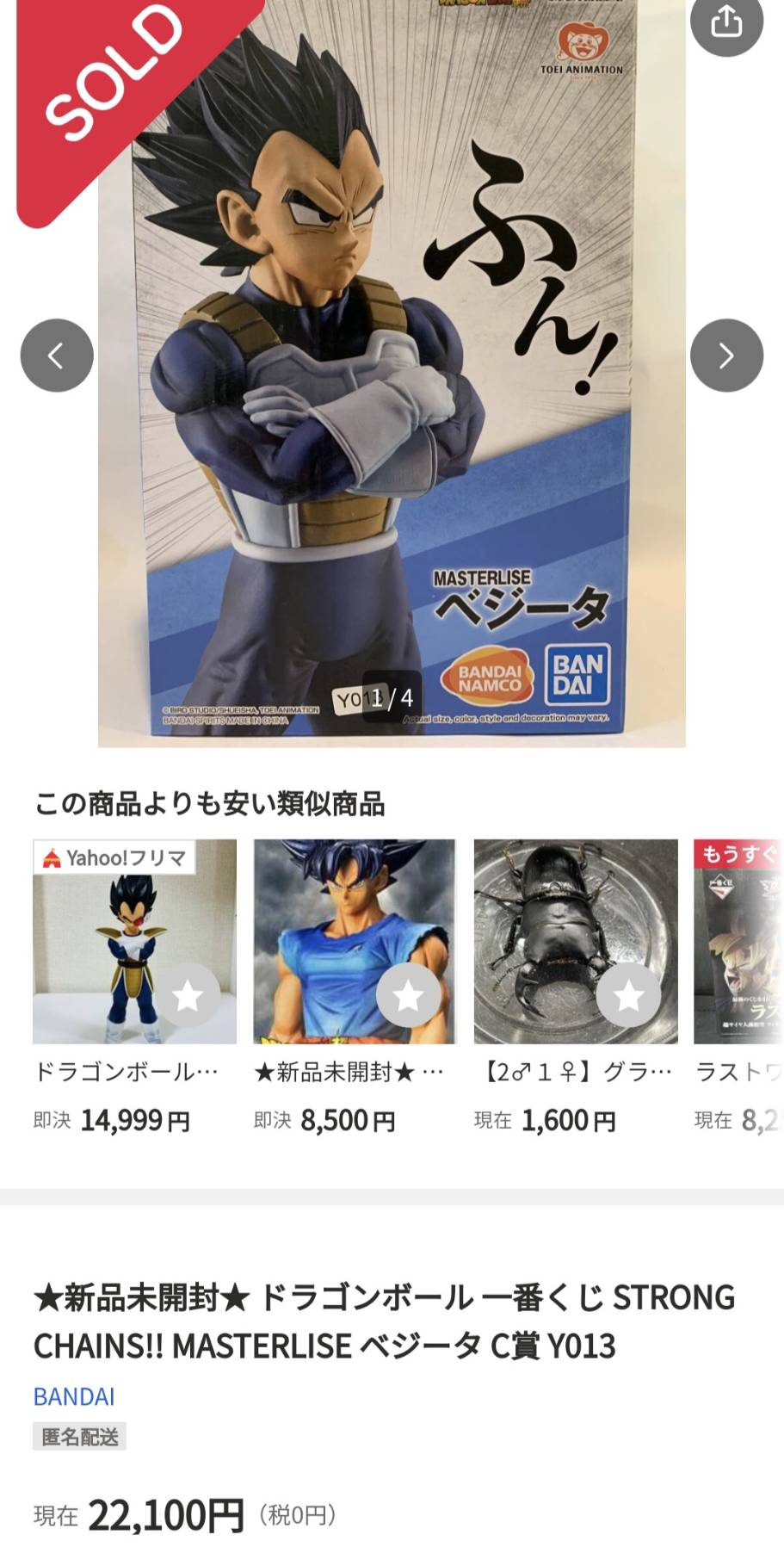The width and height of the screenshot is (784, 1547).
Task: Go to previous product photo
Action: coord(57,356)
